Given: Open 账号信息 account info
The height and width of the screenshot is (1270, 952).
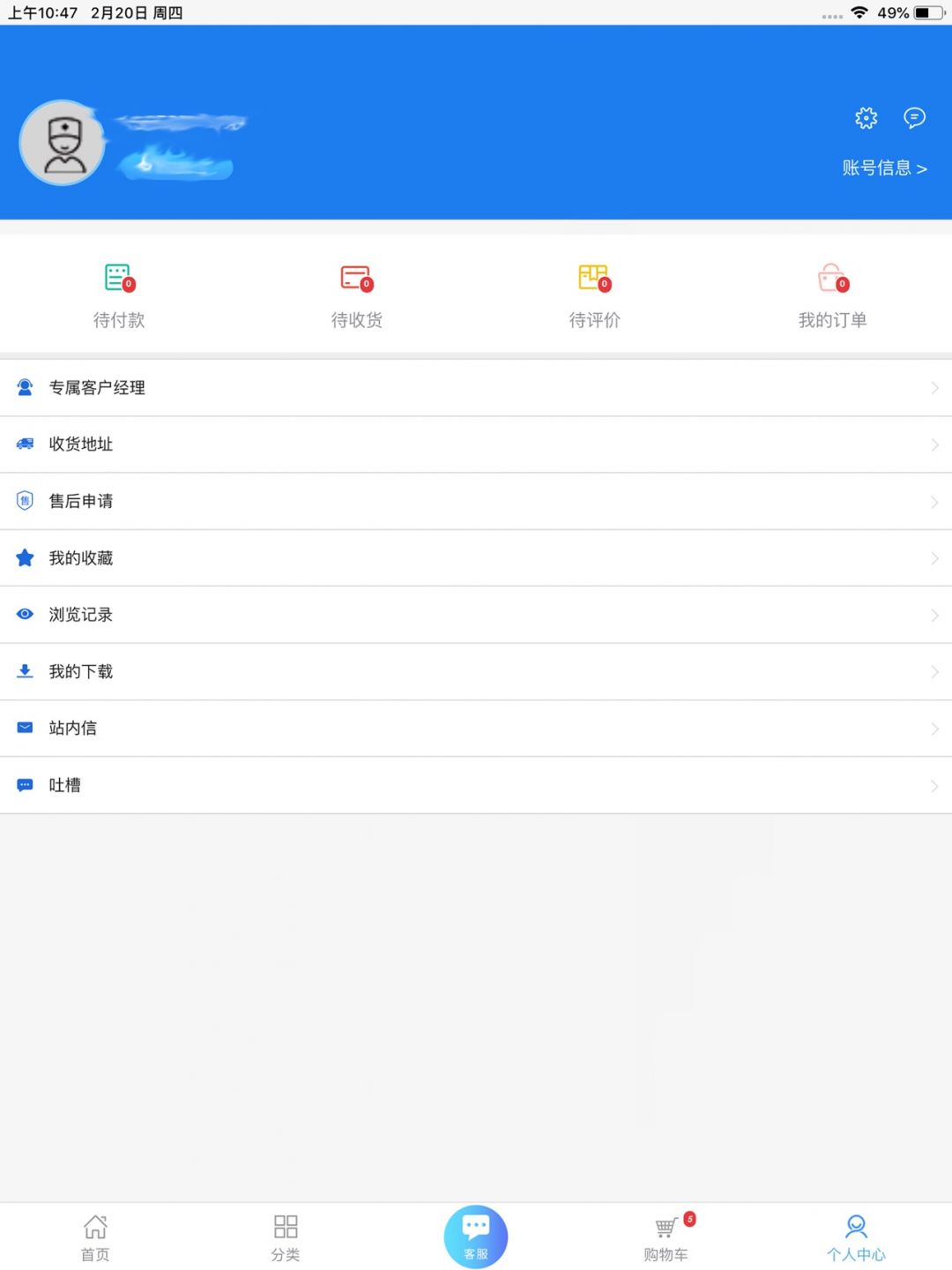Looking at the screenshot, I should point(883,168).
